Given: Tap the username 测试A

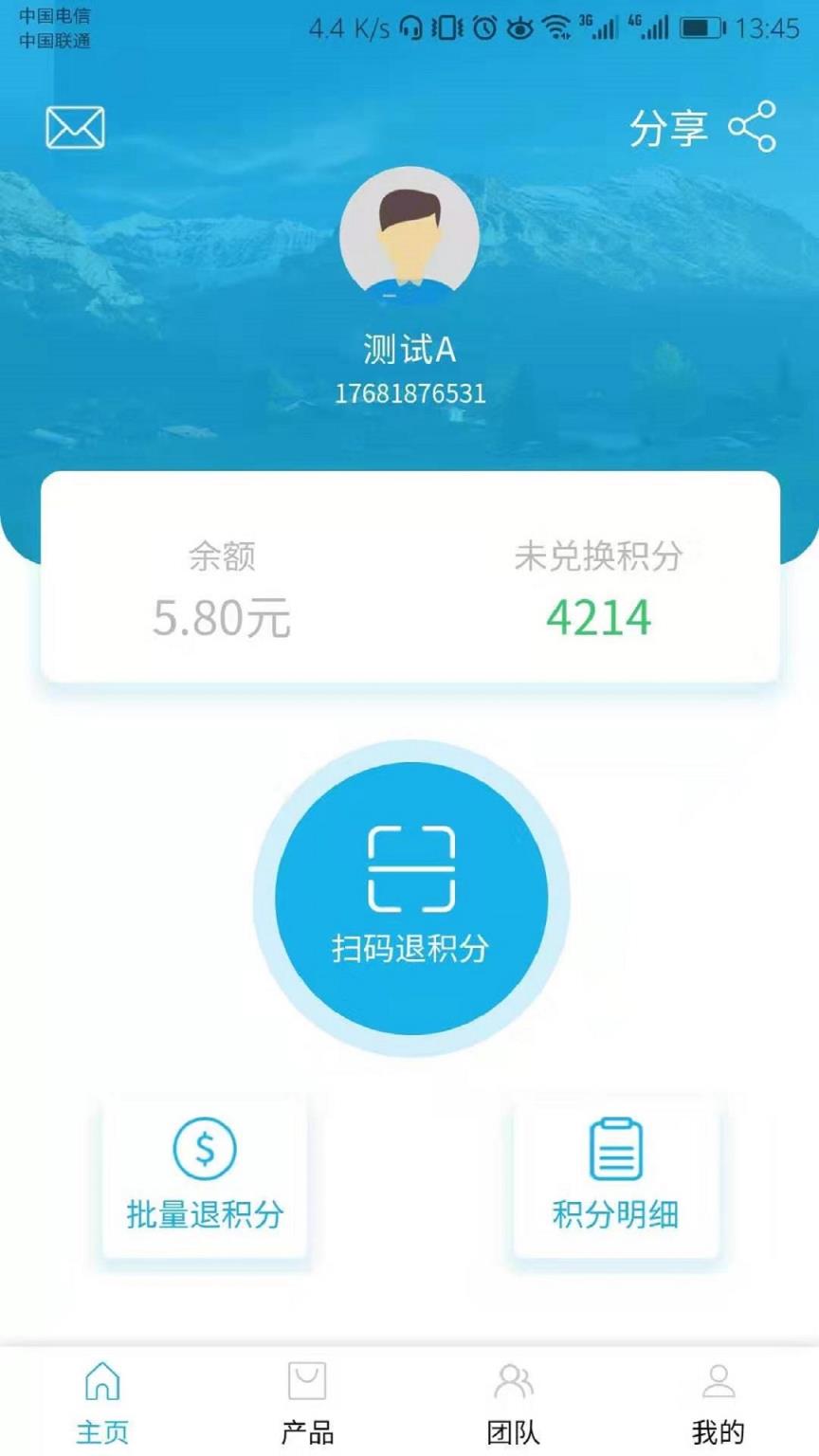Looking at the screenshot, I should 409,348.
